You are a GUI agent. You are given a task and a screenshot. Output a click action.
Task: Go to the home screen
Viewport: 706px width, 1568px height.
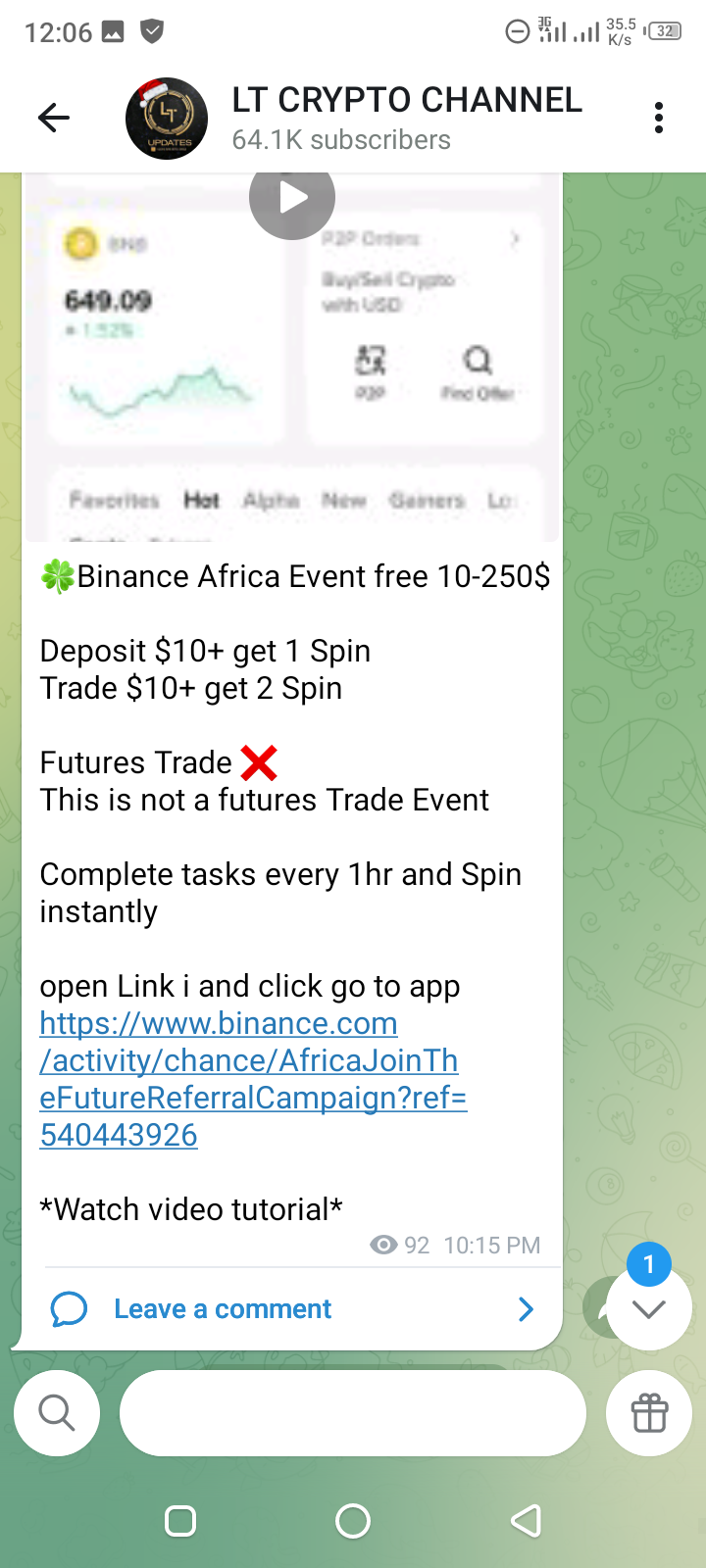point(353,1521)
